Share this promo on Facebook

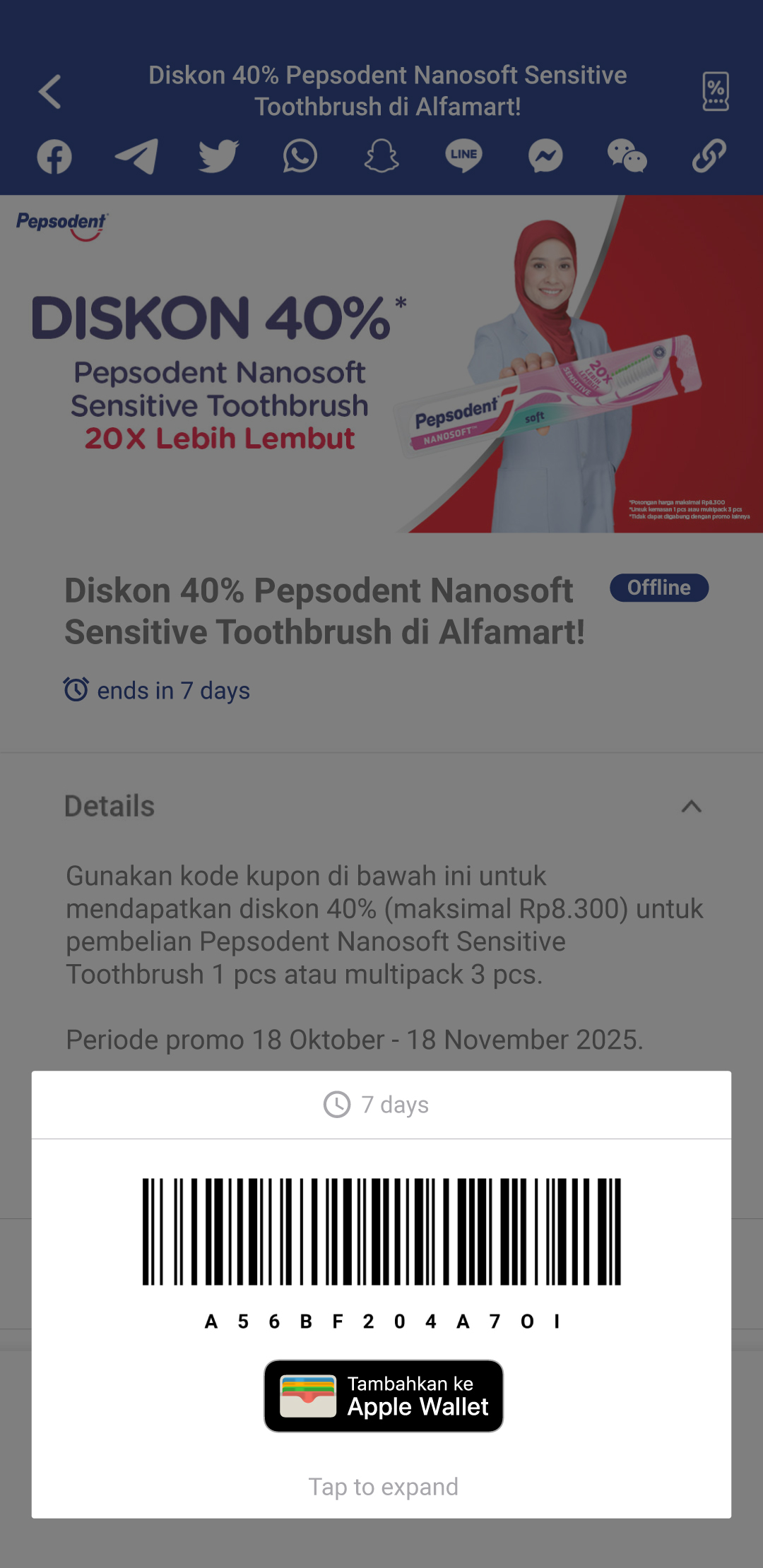(x=54, y=156)
